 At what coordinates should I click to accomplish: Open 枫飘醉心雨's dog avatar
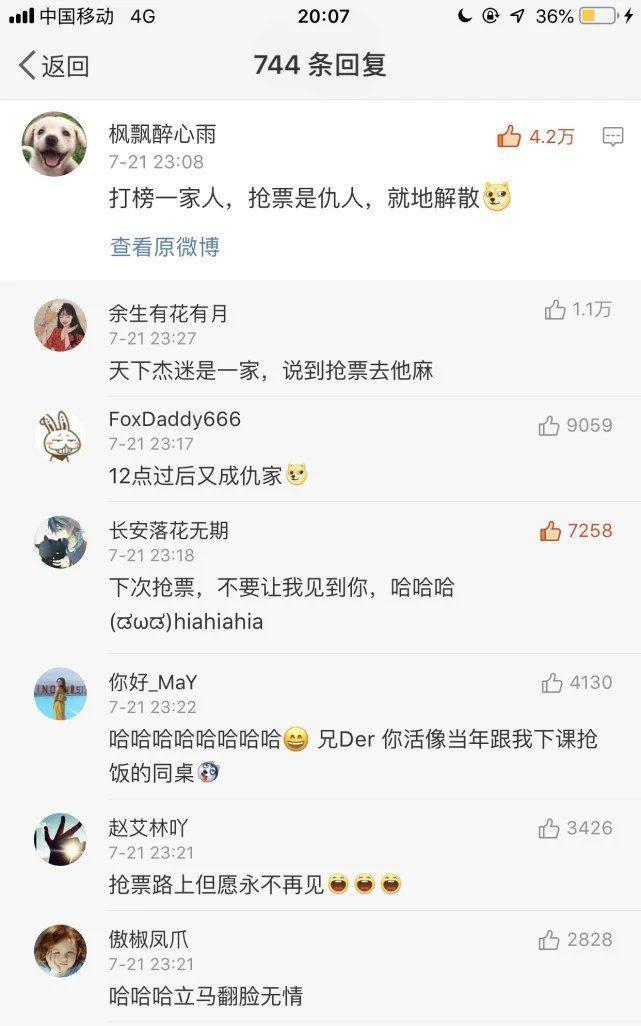click(54, 144)
